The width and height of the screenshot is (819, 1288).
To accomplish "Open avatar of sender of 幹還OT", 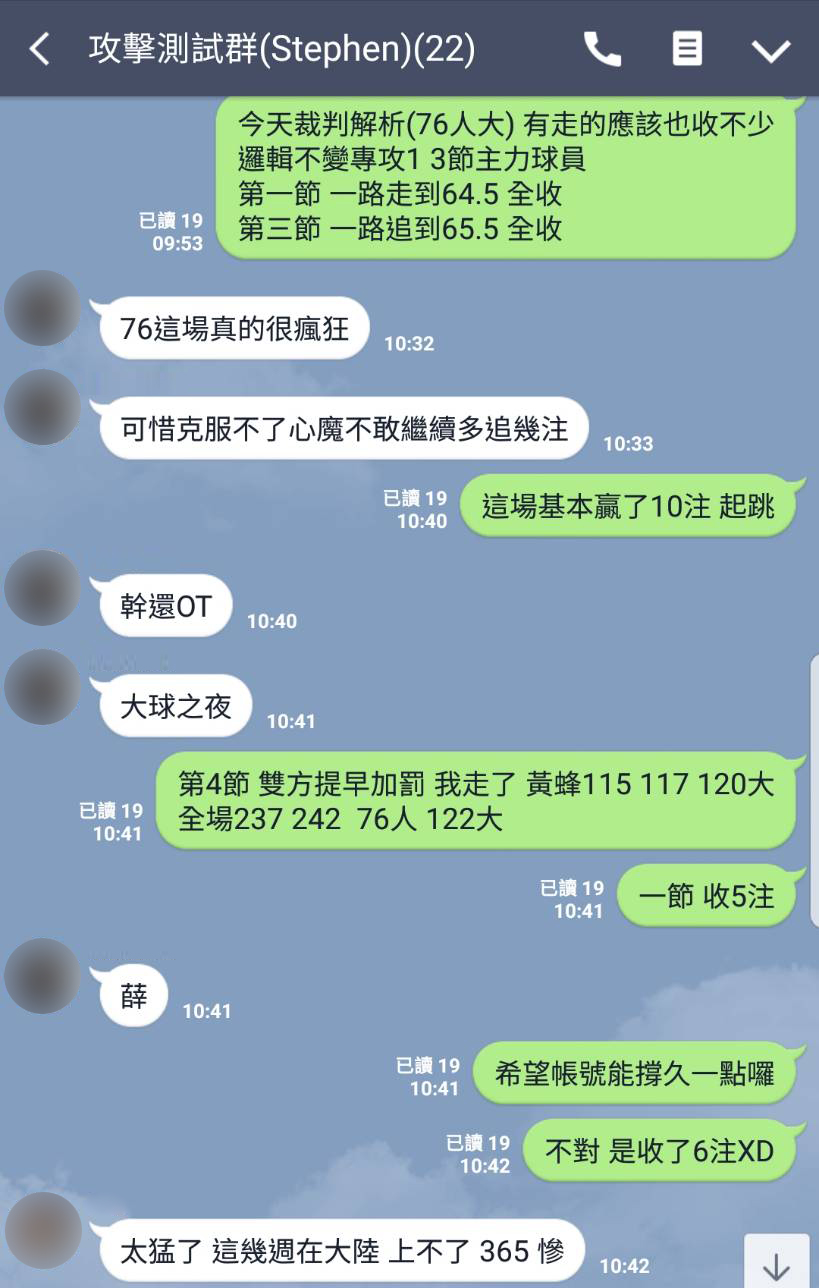I will [x=42, y=587].
